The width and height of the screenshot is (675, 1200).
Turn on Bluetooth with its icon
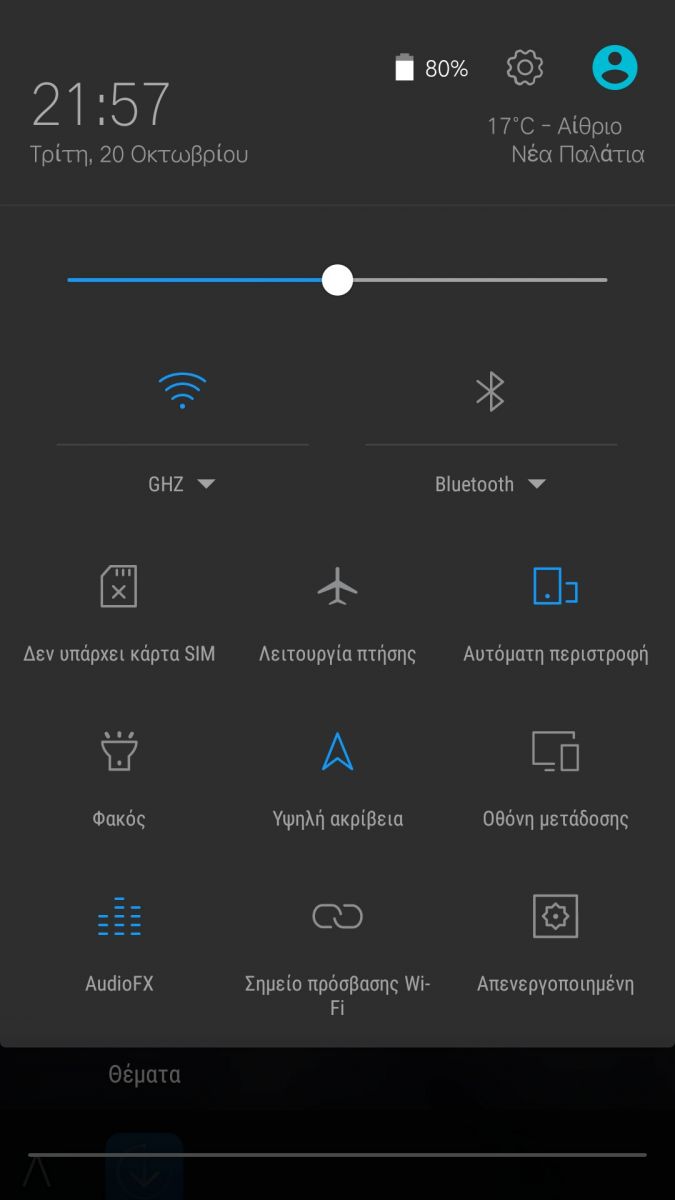pos(490,391)
